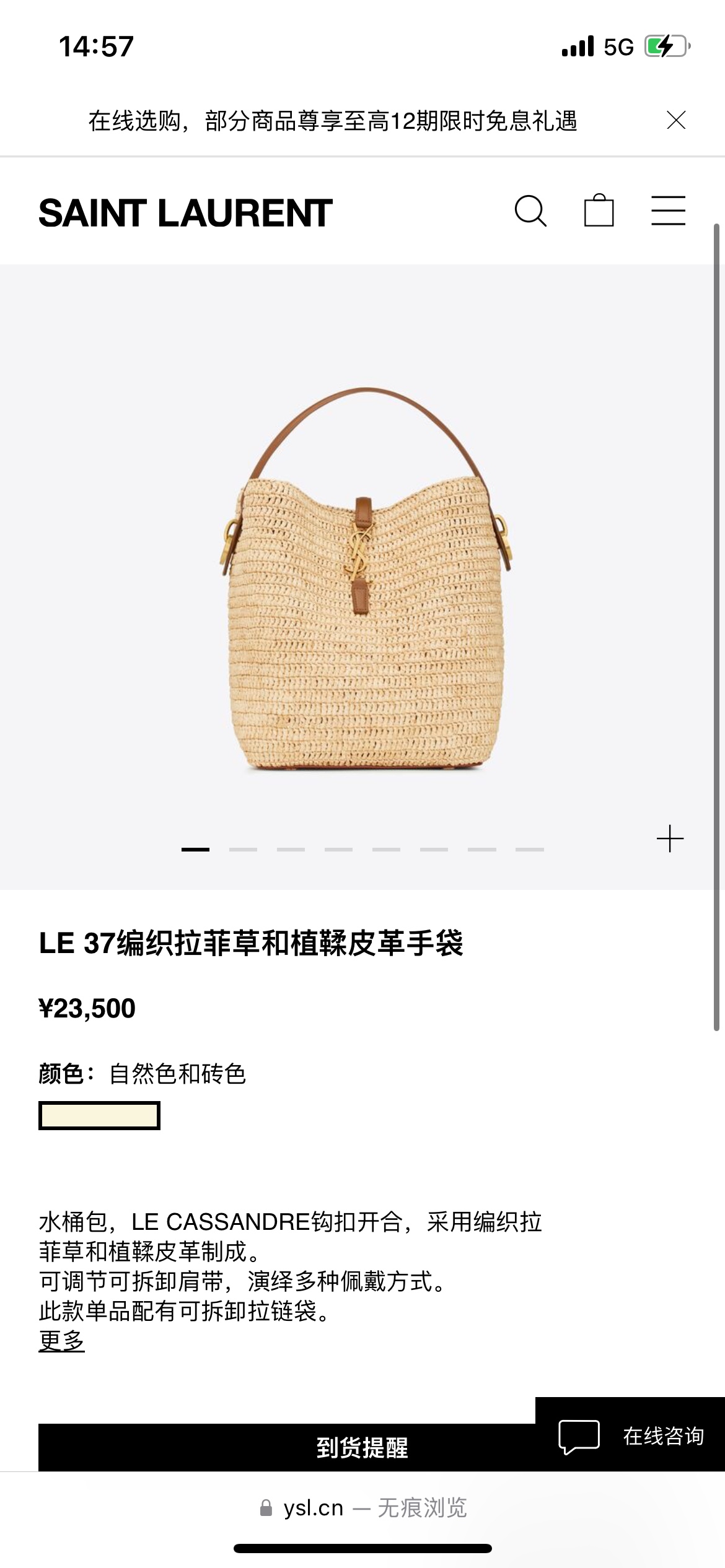Open the raffia bag product image
725x1568 pixels.
[366, 579]
